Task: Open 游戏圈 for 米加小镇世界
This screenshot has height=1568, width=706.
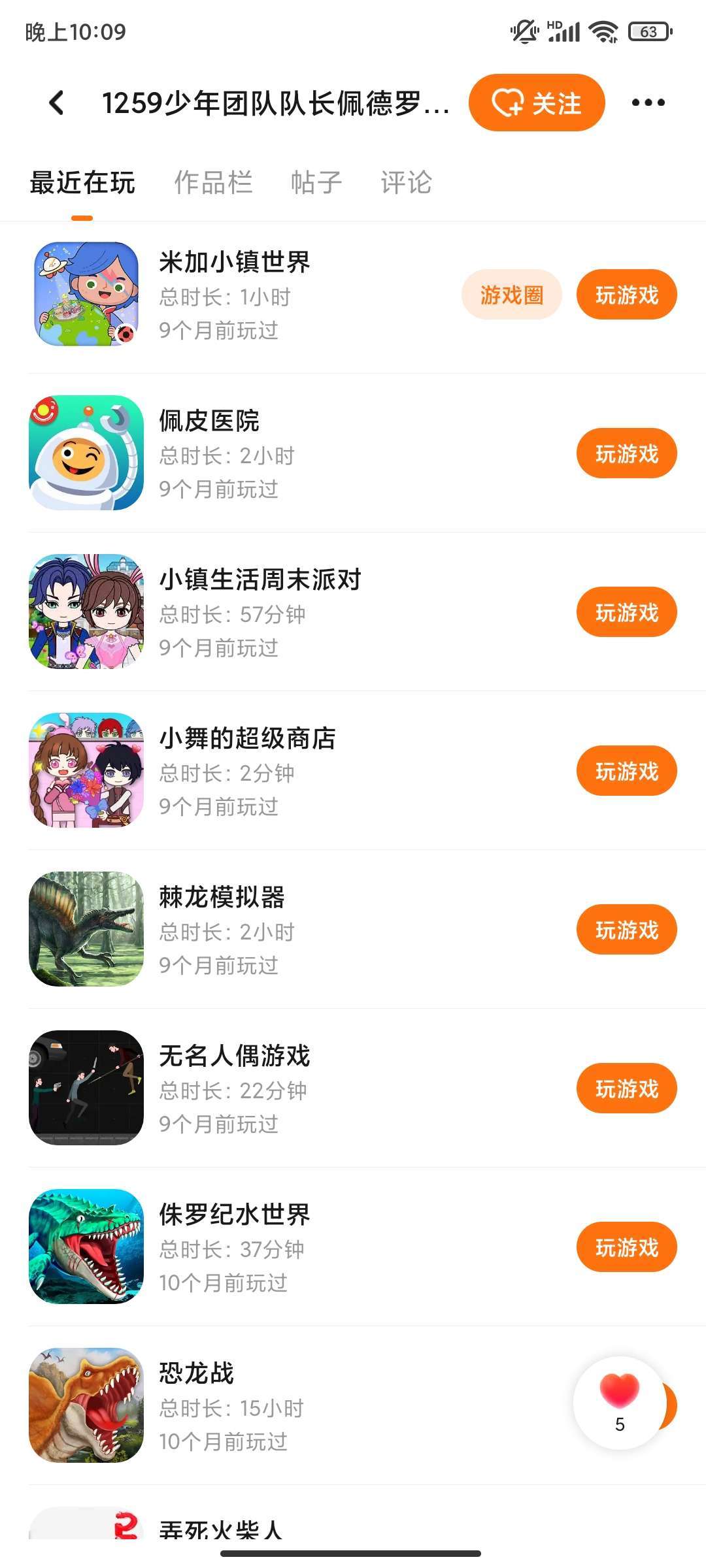Action: tap(511, 295)
